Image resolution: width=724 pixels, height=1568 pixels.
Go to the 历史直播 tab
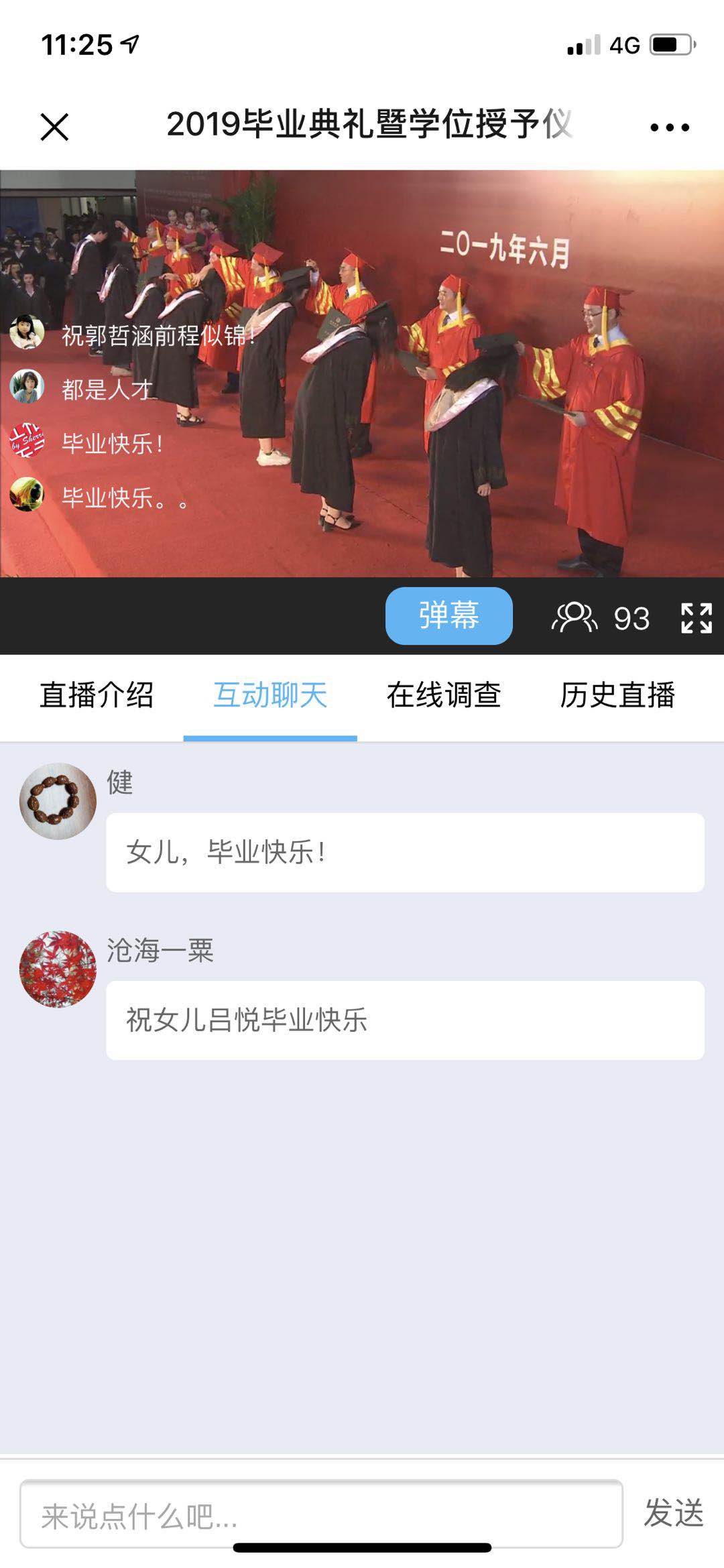(617, 695)
